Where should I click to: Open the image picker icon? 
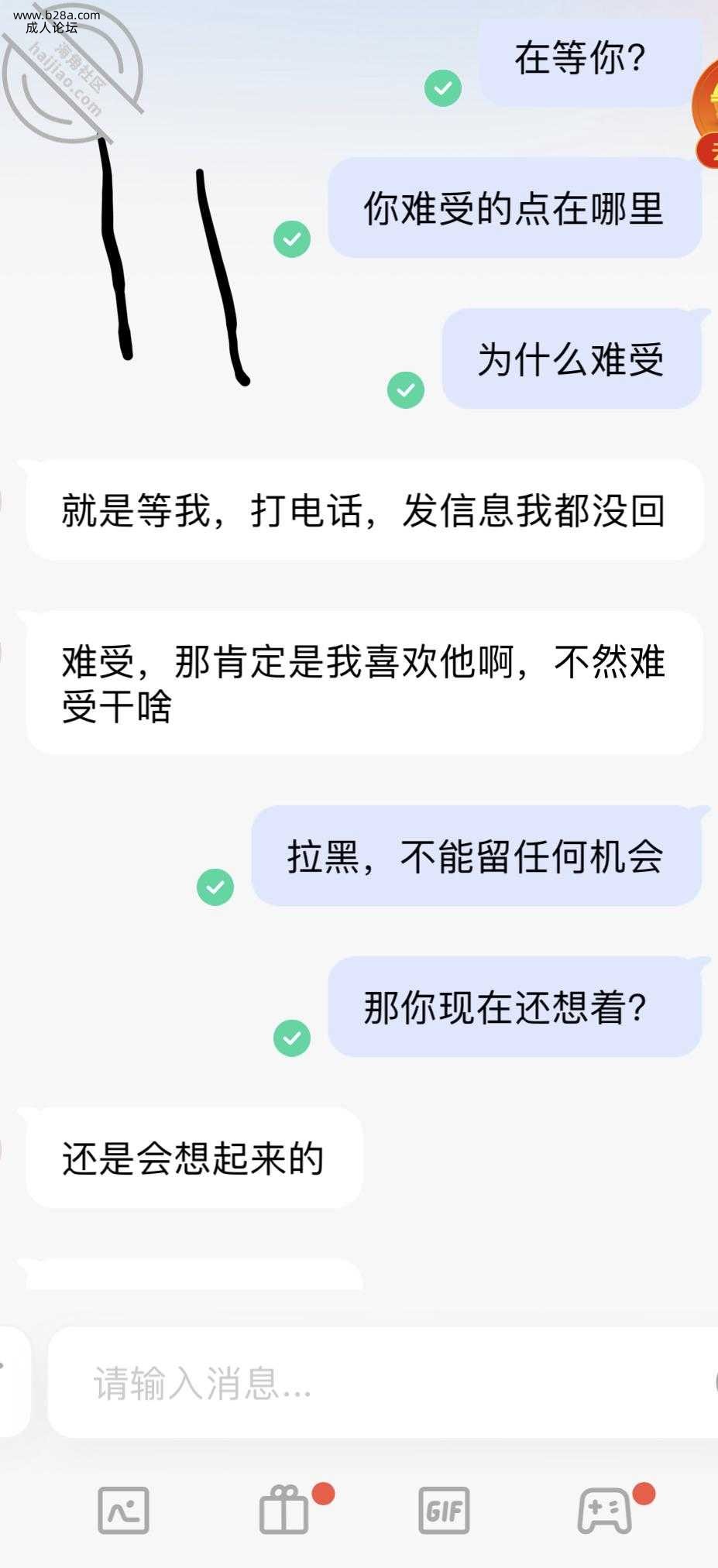point(123,1510)
